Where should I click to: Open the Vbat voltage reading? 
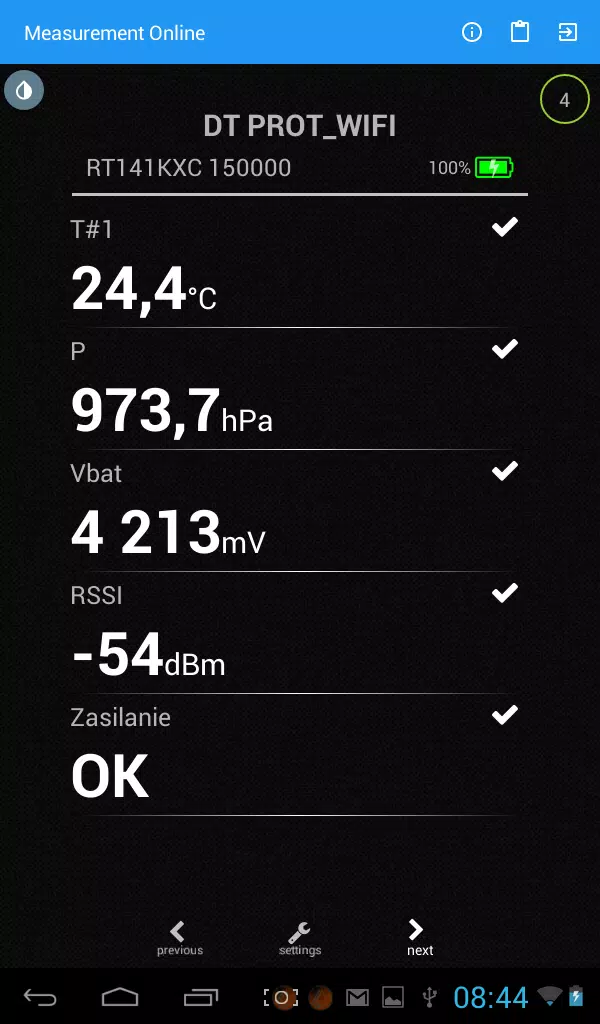click(300, 511)
